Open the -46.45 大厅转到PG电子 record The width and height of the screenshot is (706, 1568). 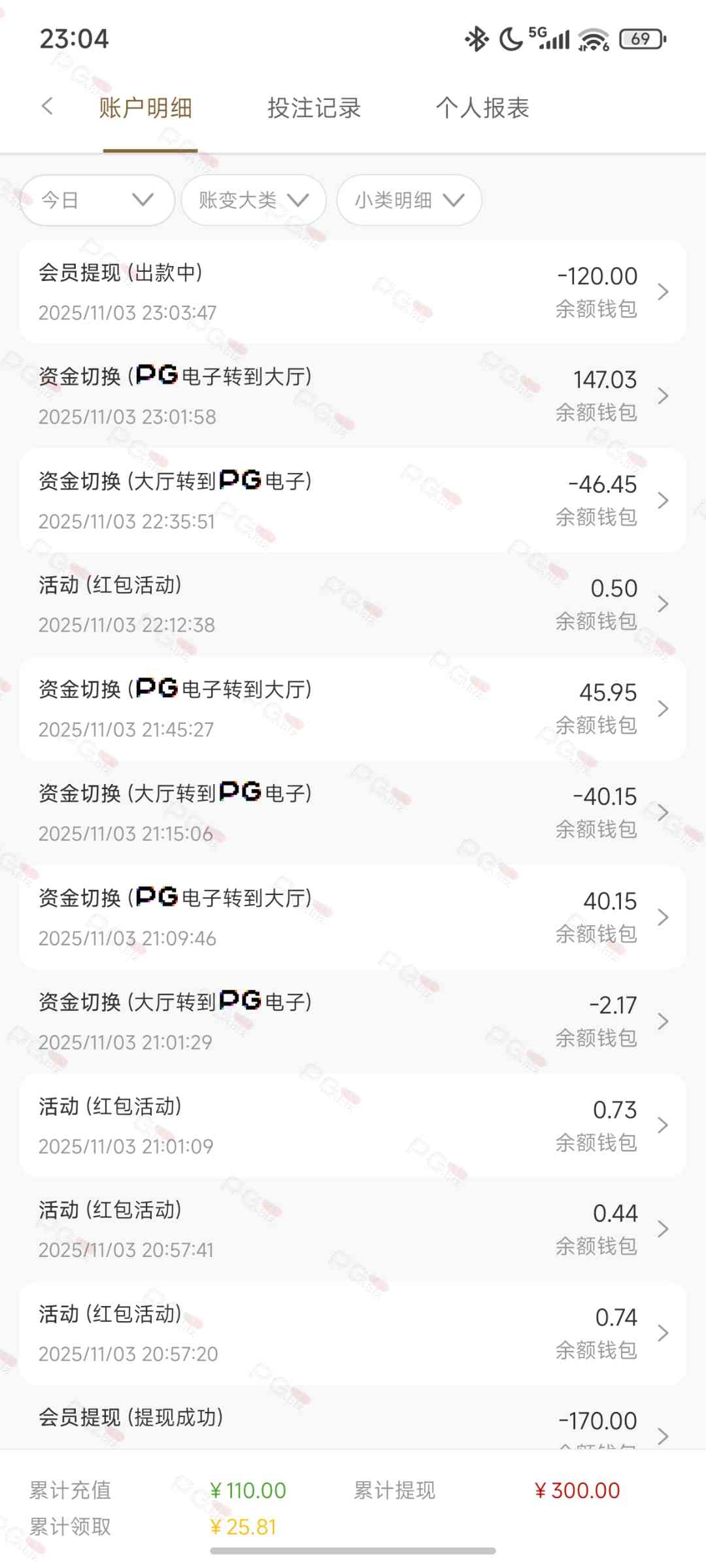click(x=353, y=500)
